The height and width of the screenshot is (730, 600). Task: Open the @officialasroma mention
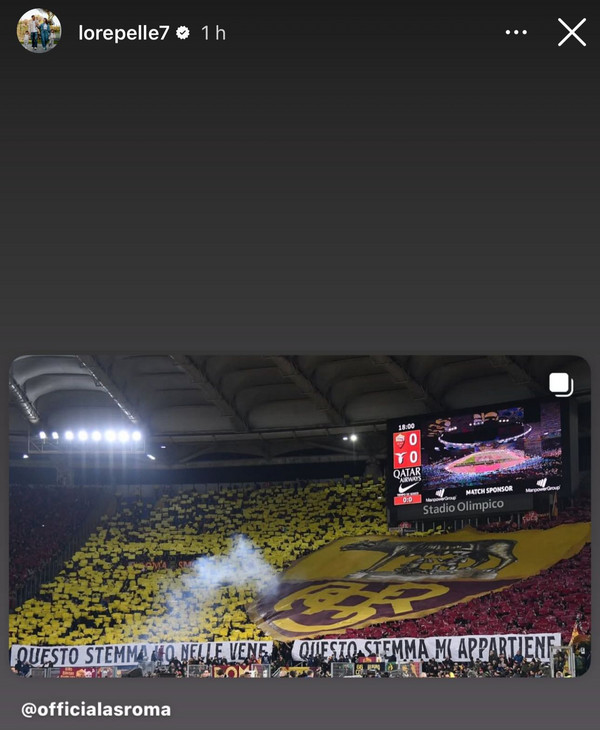[x=96, y=709]
